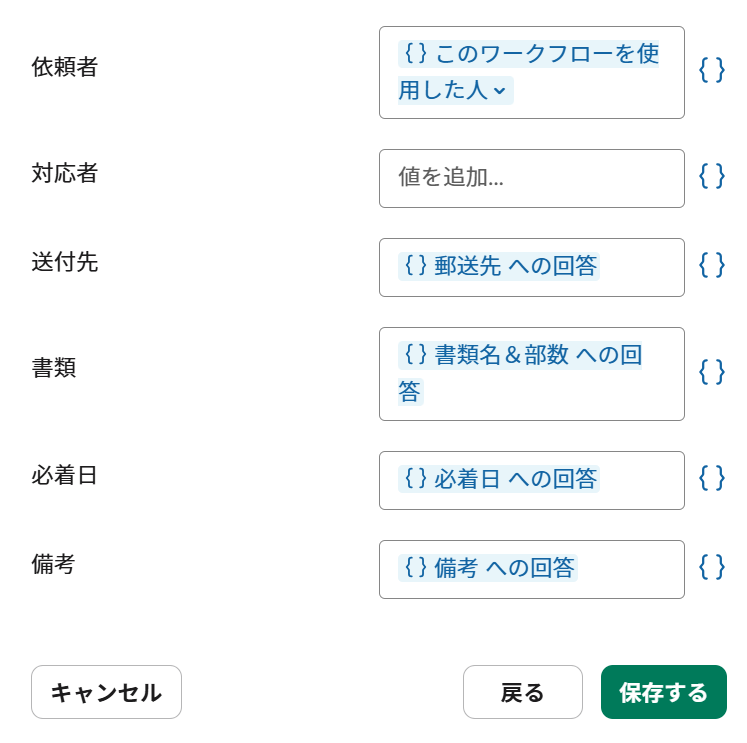Tap the 対応者 value input field
Image resolution: width=747 pixels, height=743 pixels.
(531, 178)
